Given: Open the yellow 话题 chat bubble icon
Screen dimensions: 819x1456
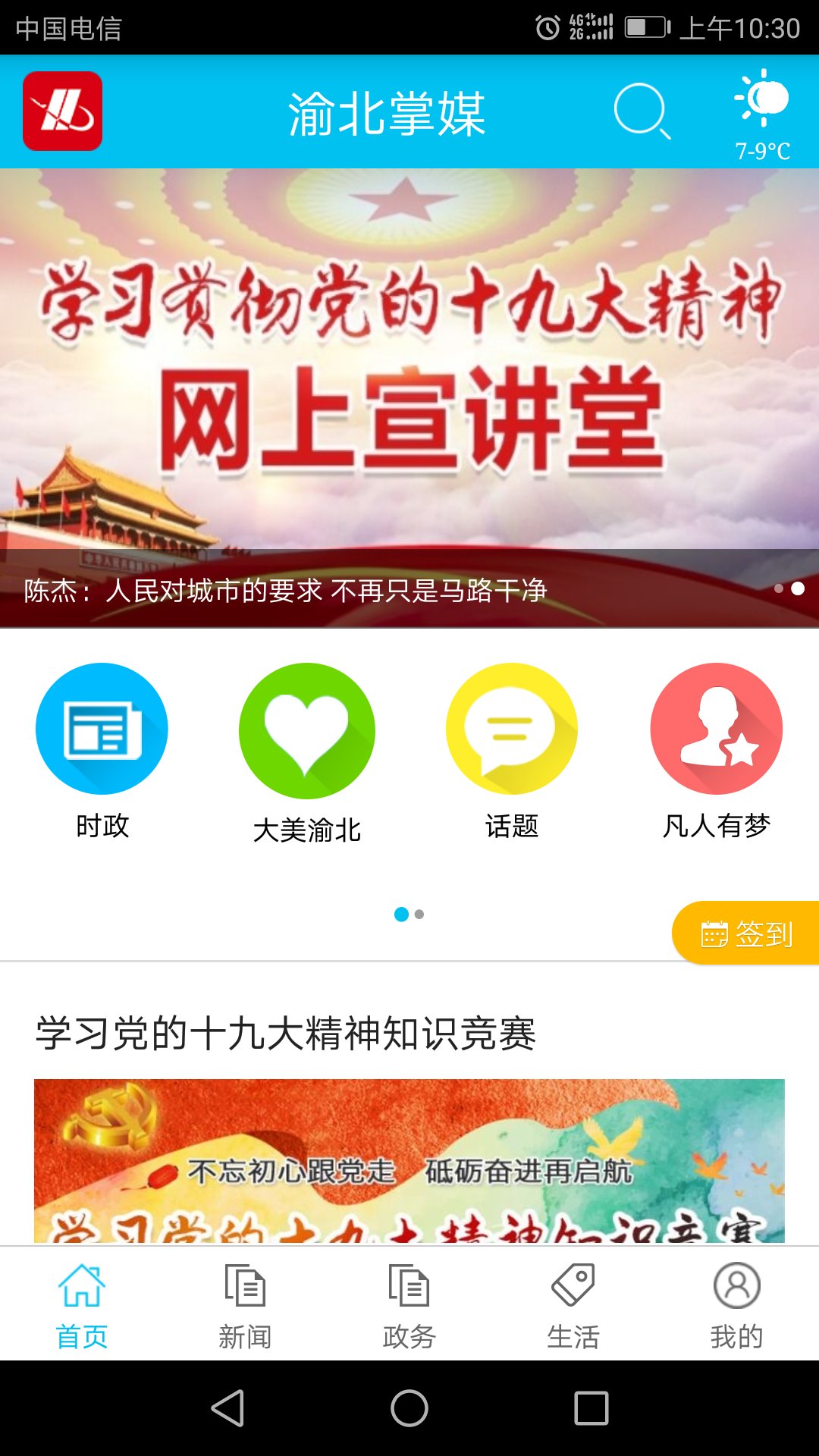Looking at the screenshot, I should (510, 726).
